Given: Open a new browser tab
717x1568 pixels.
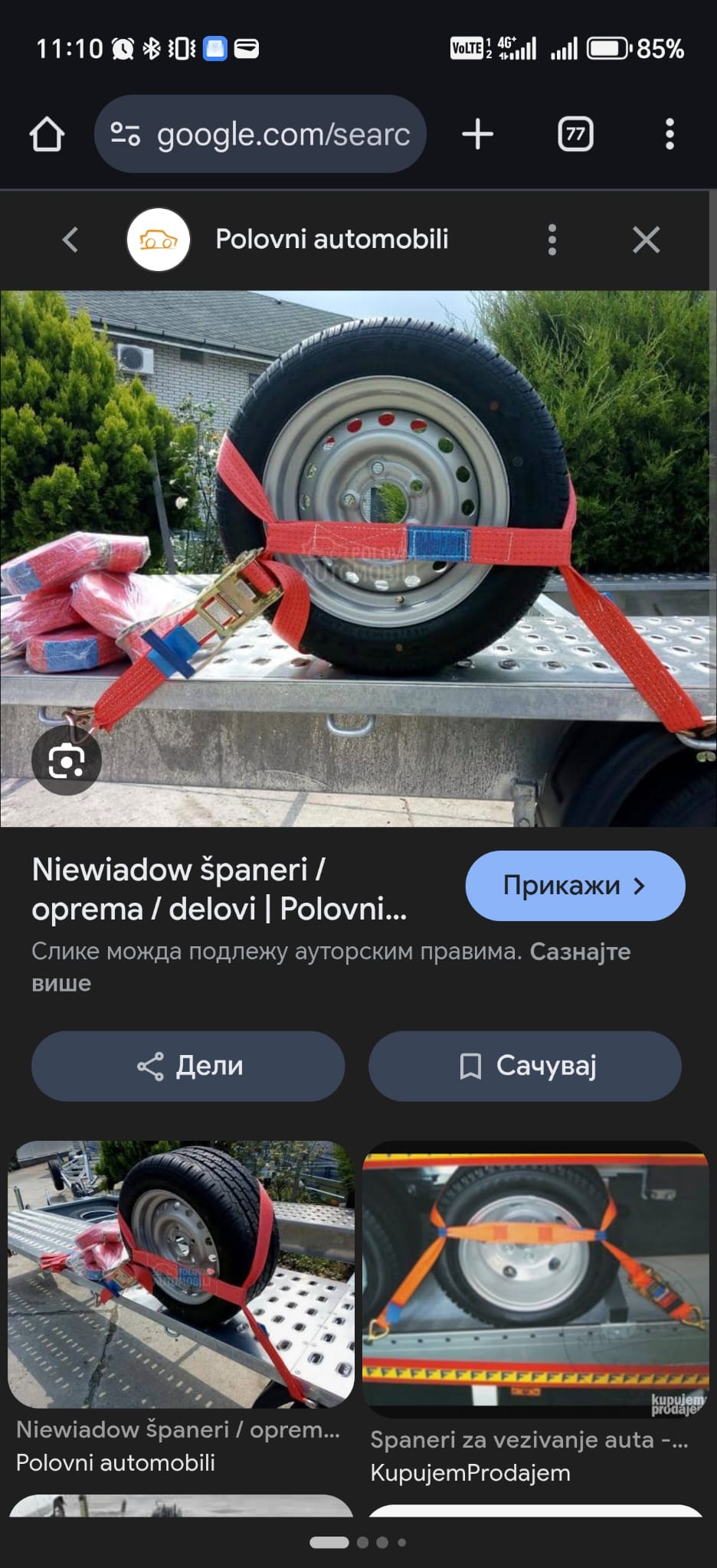Looking at the screenshot, I should click(x=477, y=135).
